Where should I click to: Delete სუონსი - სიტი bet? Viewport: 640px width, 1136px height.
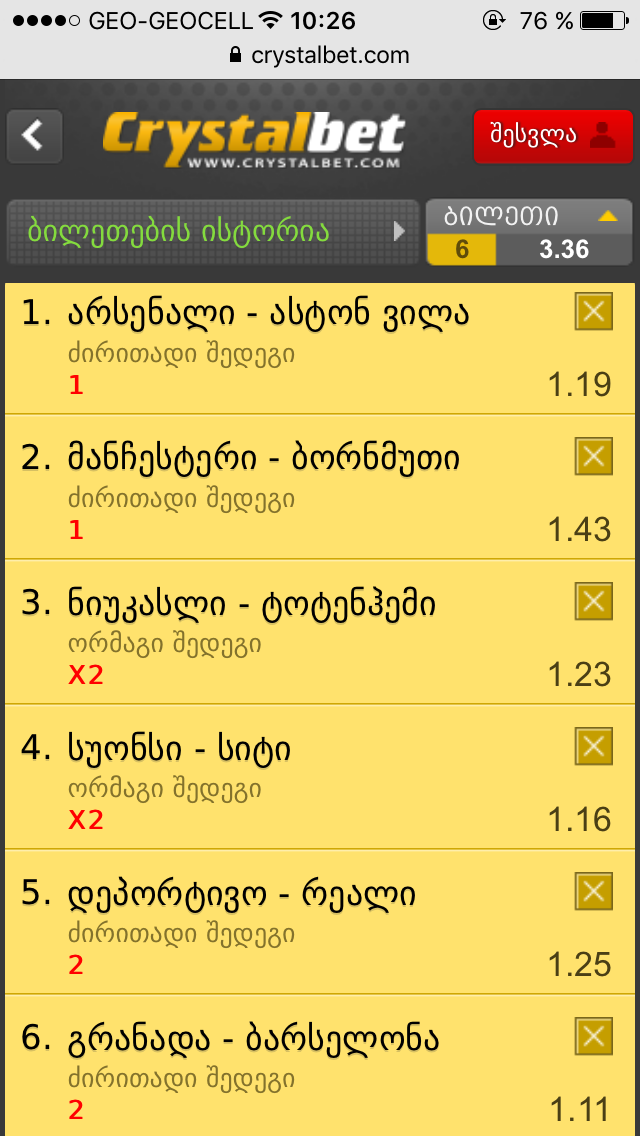point(594,747)
